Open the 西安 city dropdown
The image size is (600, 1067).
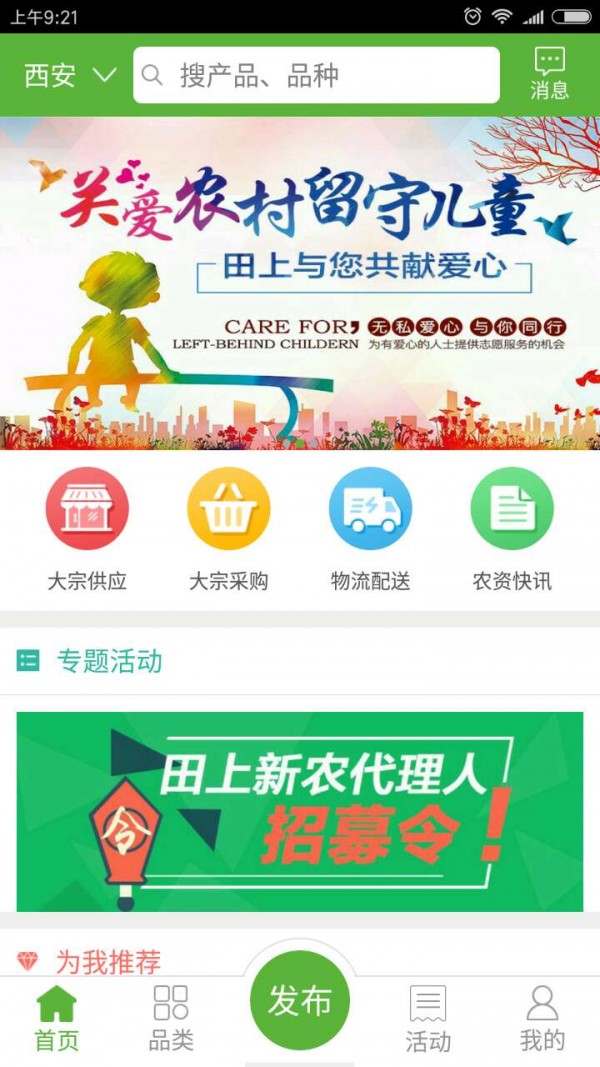coord(70,75)
